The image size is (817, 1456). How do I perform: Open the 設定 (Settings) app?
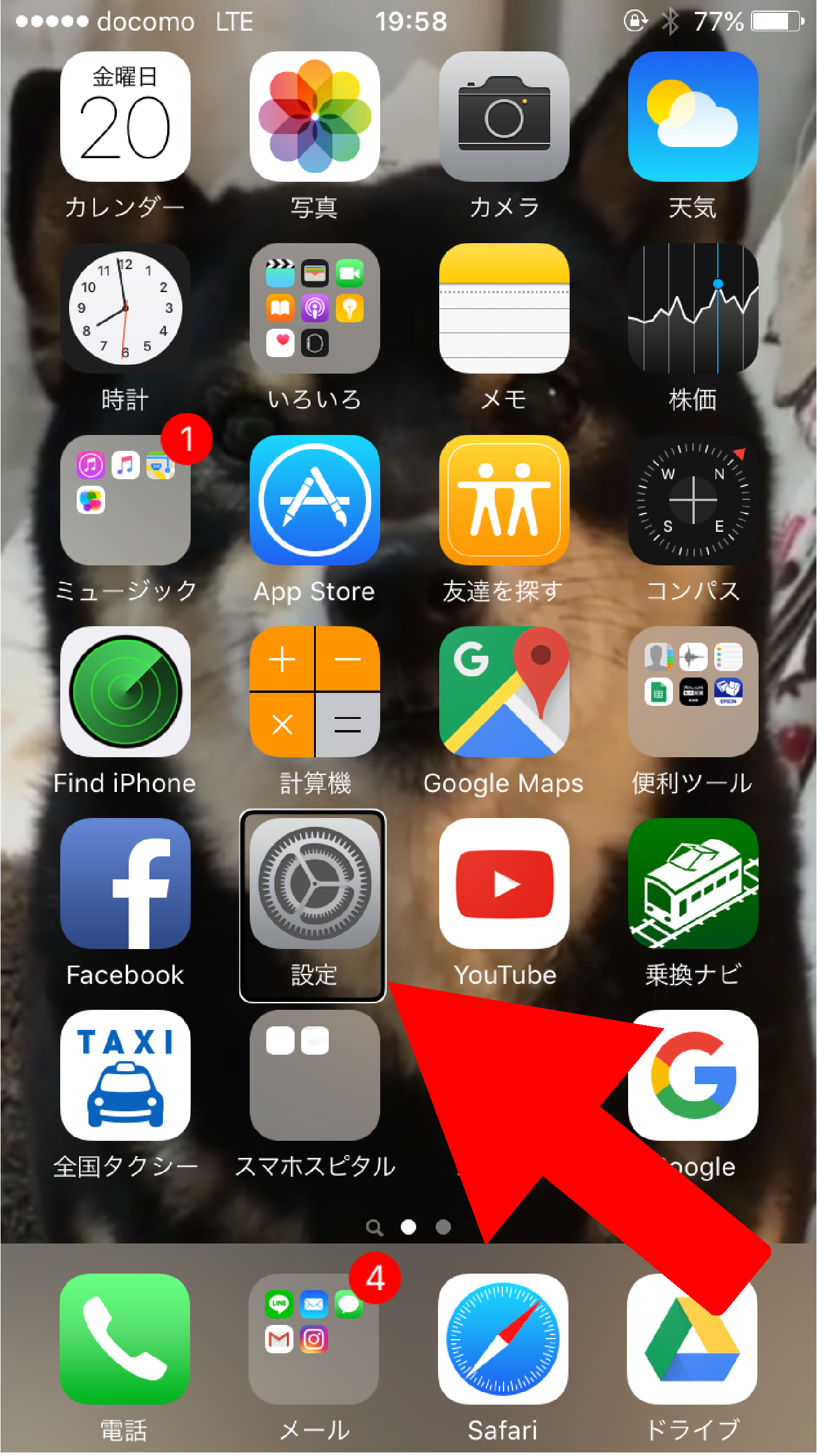click(314, 883)
